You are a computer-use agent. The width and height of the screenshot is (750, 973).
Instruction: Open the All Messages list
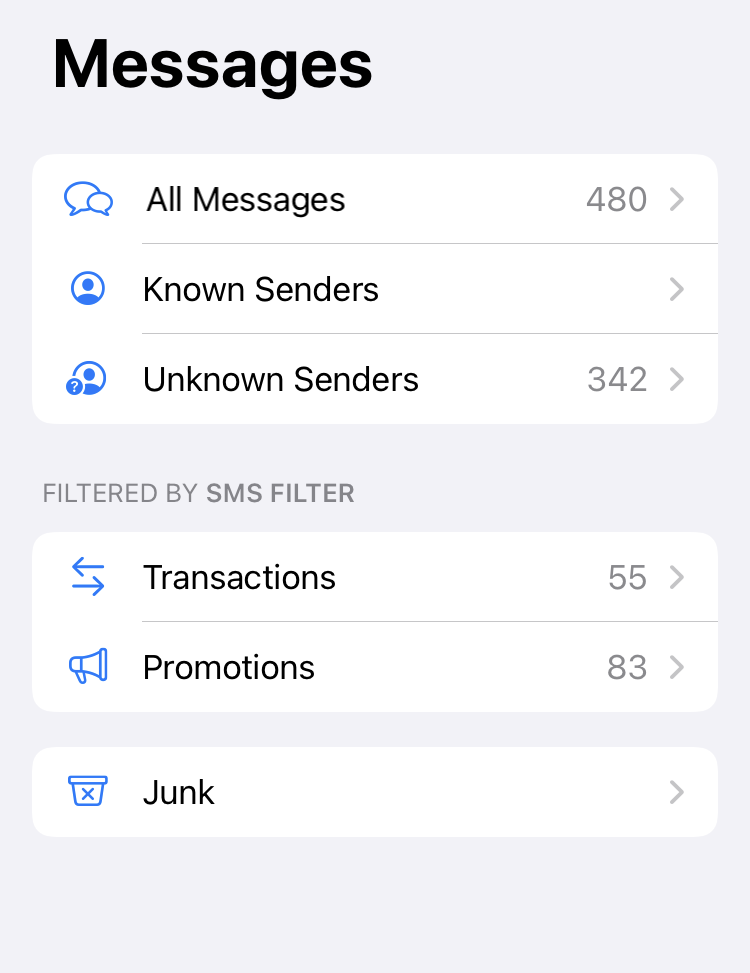(374, 200)
